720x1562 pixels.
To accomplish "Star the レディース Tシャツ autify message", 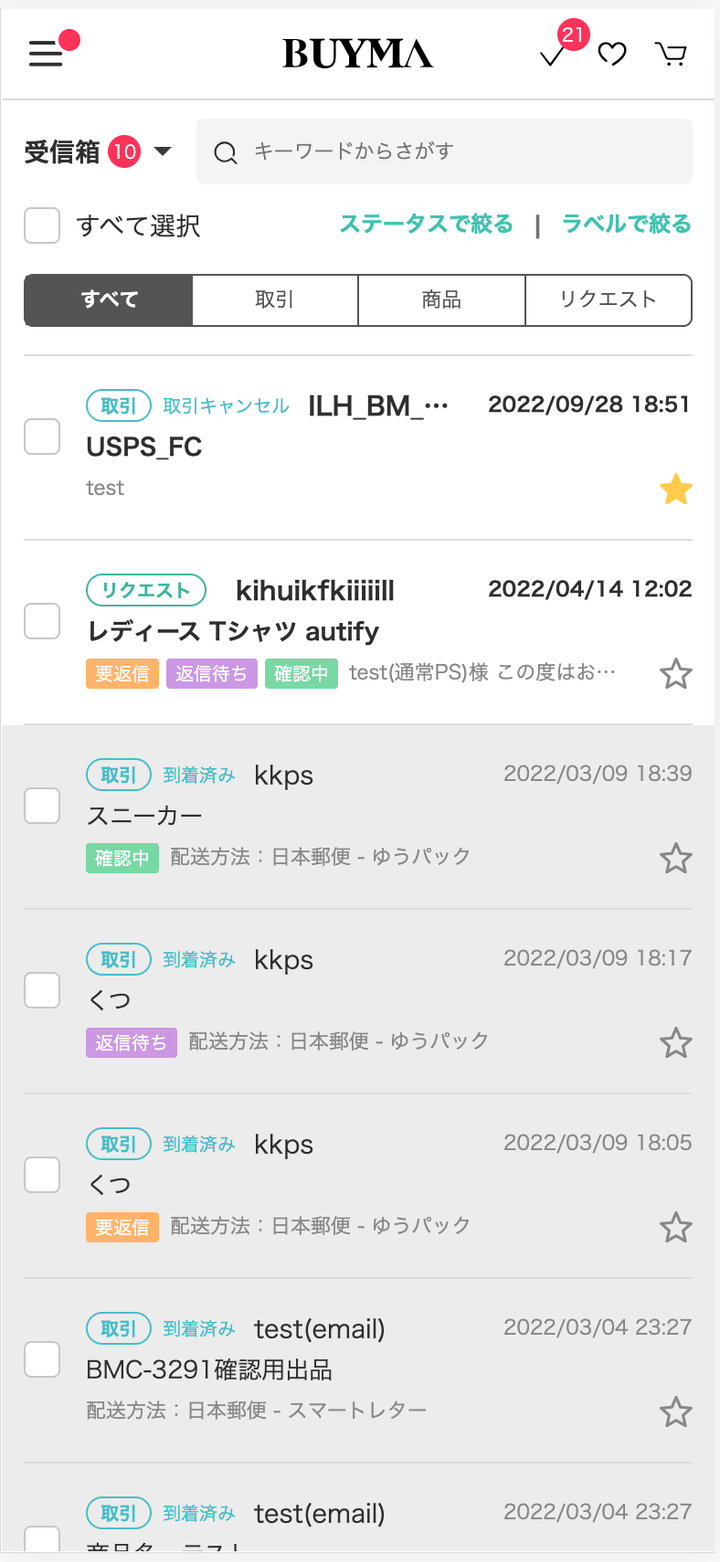I will [x=676, y=674].
